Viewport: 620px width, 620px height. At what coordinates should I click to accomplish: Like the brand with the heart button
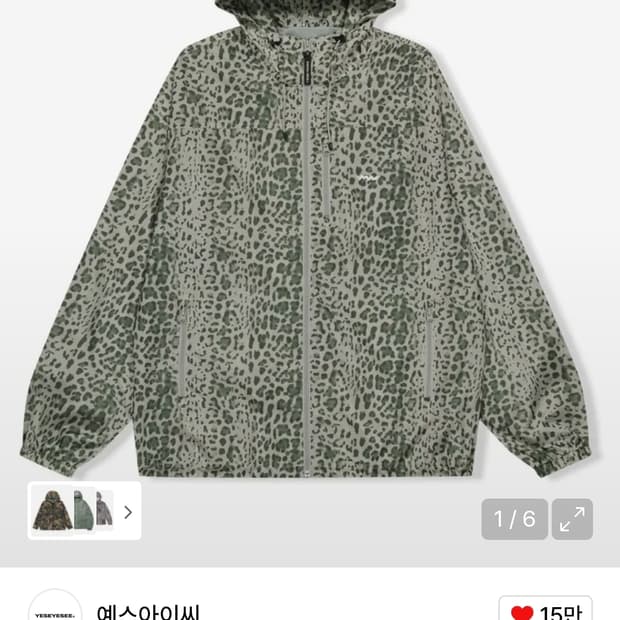545,613
